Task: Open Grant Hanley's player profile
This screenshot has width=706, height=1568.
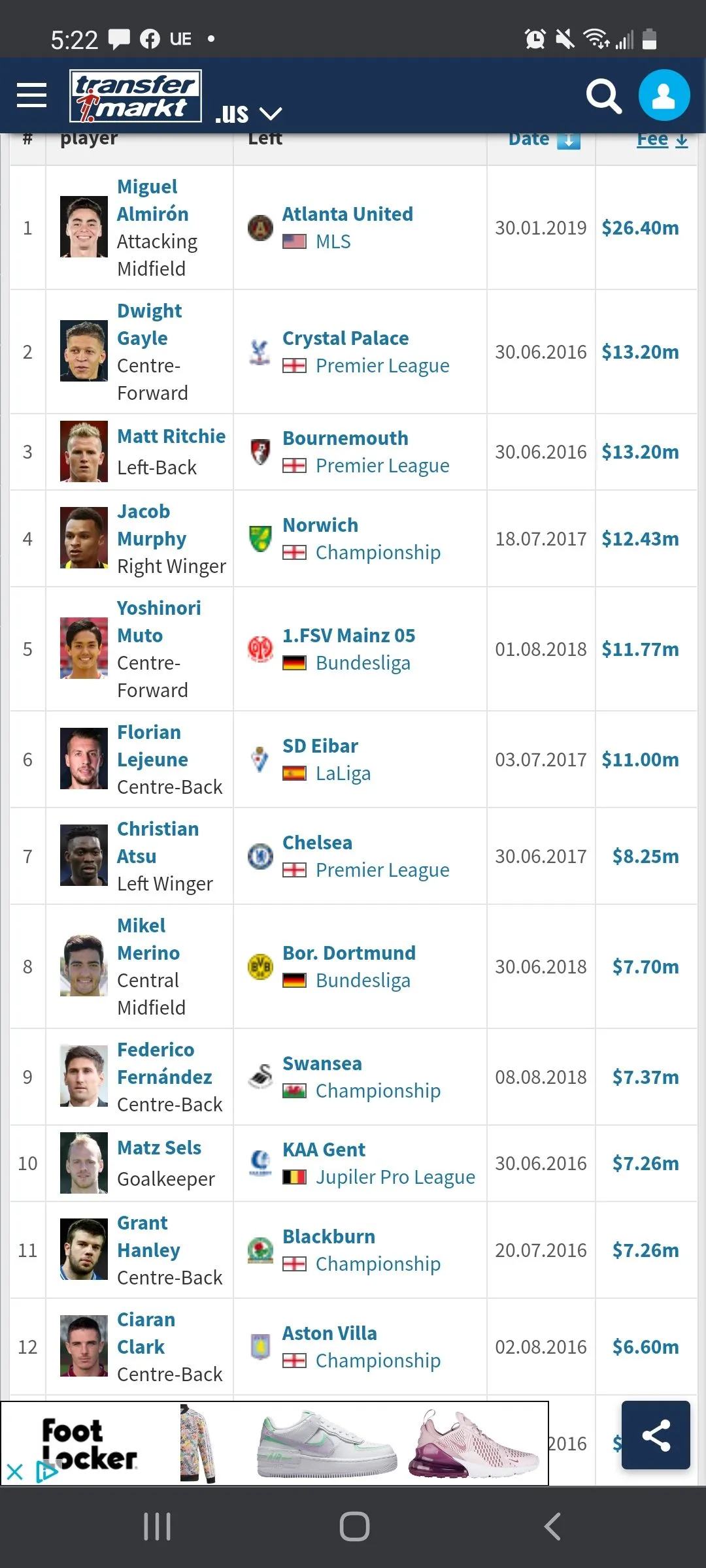Action: (148, 1237)
